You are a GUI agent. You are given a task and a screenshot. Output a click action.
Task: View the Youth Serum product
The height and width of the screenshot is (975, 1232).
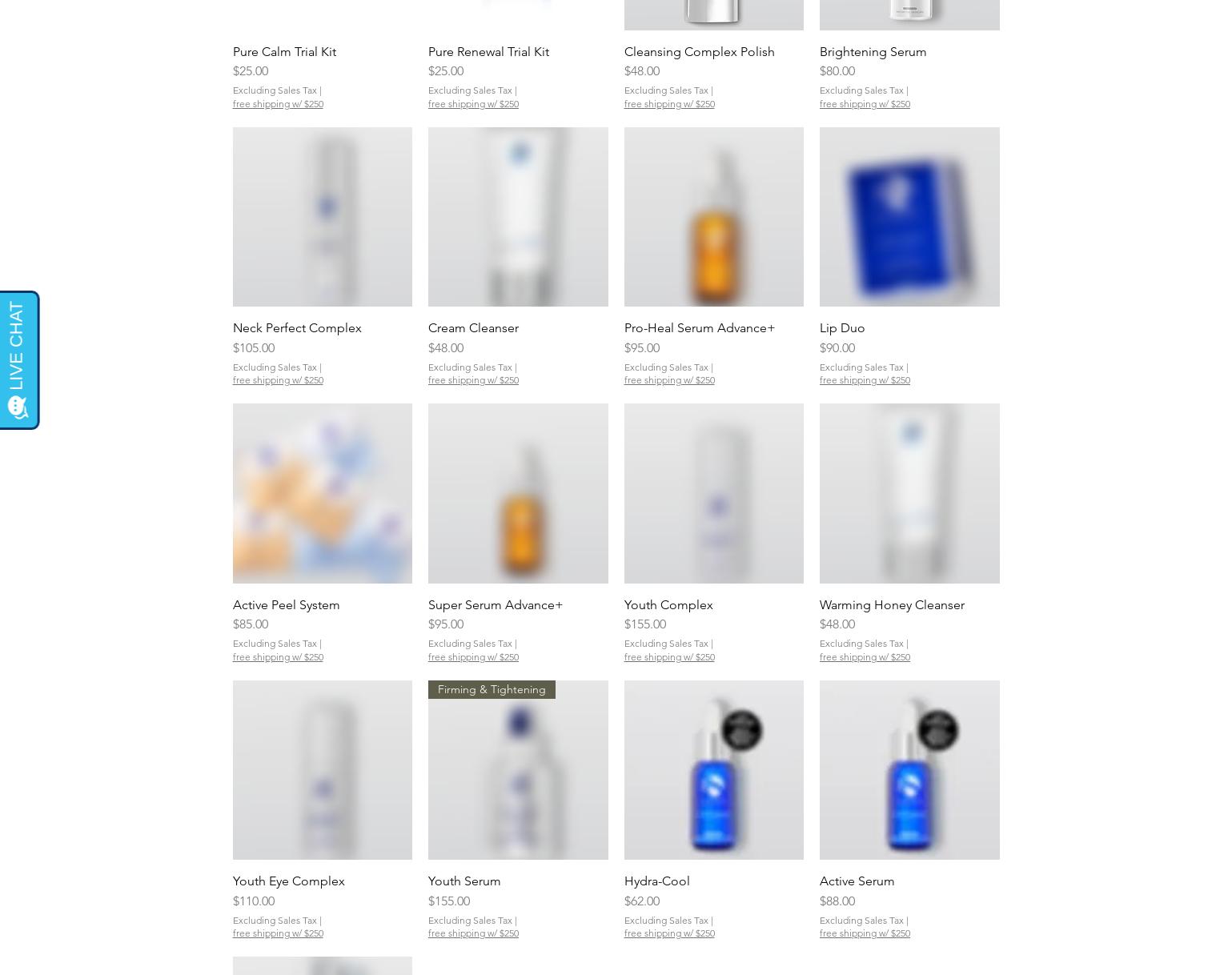pos(518,770)
